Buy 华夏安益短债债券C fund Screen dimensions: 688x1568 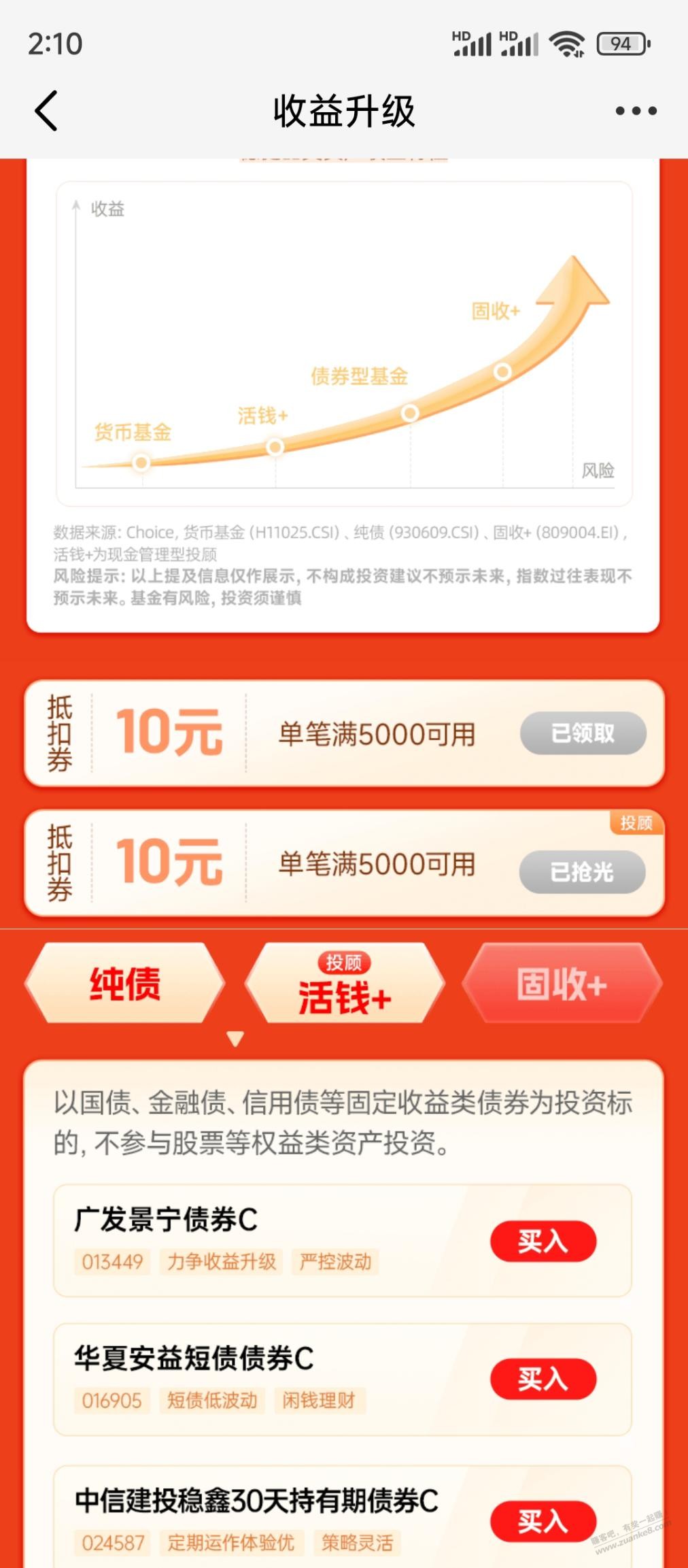coord(543,1379)
